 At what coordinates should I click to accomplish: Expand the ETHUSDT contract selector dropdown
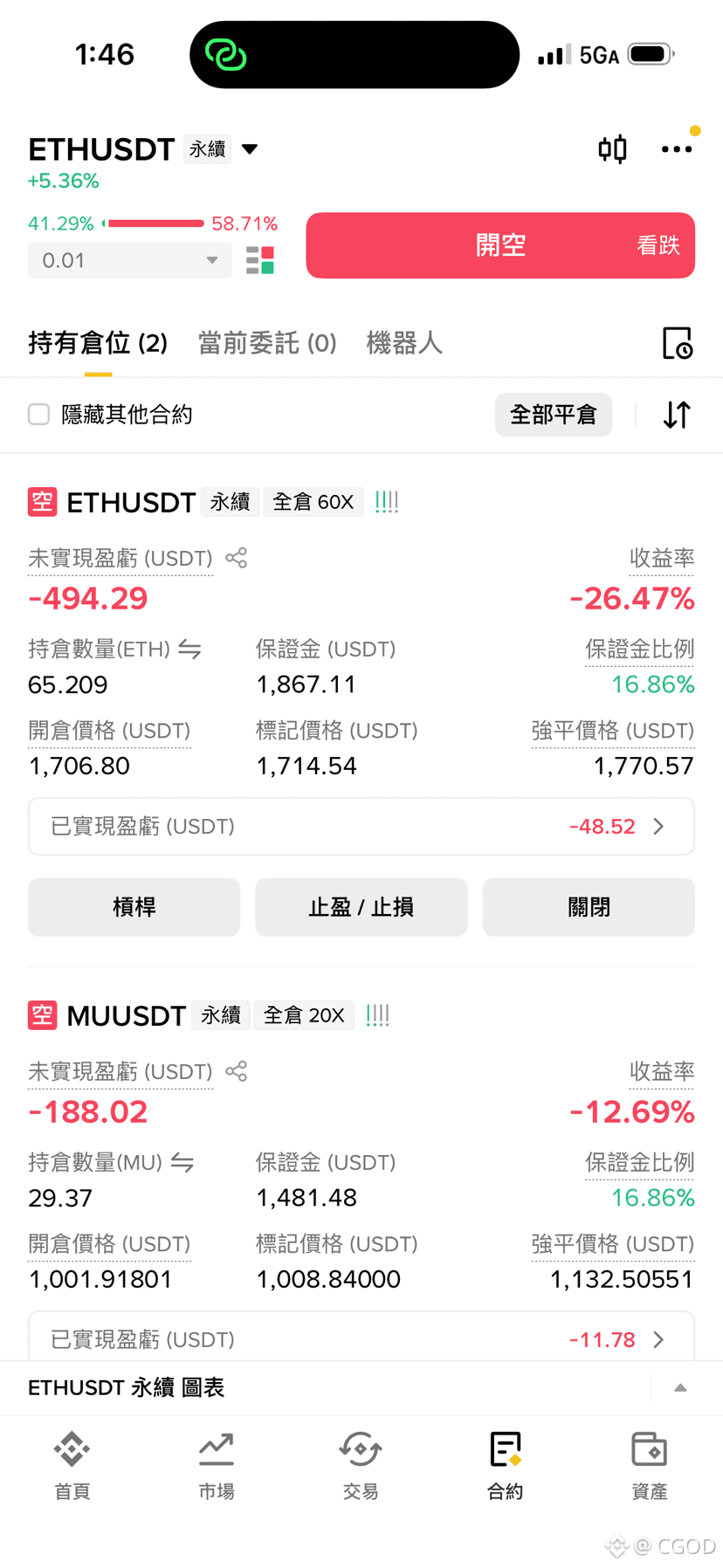[250, 149]
